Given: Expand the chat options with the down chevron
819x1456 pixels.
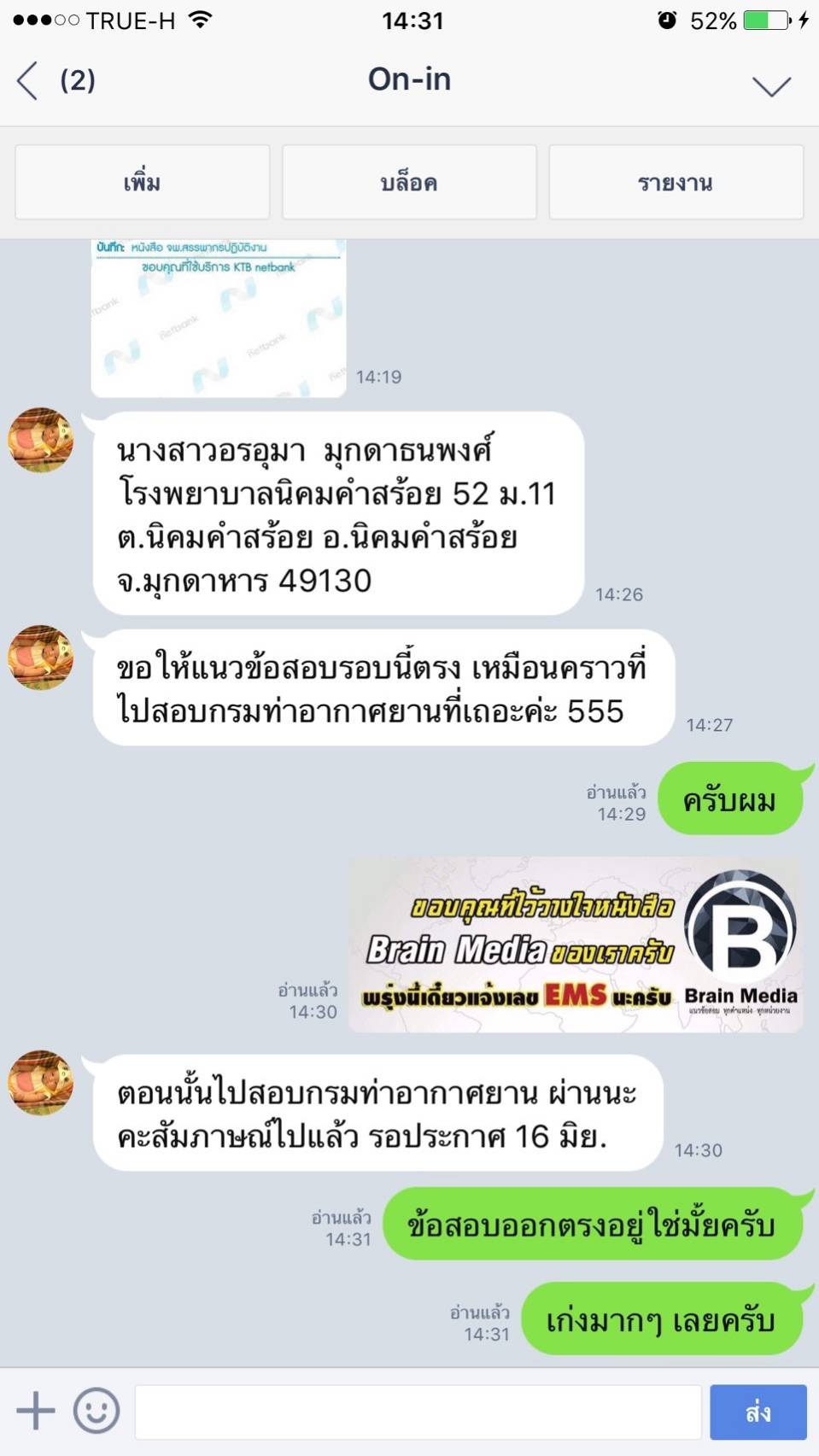Looking at the screenshot, I should click(770, 85).
